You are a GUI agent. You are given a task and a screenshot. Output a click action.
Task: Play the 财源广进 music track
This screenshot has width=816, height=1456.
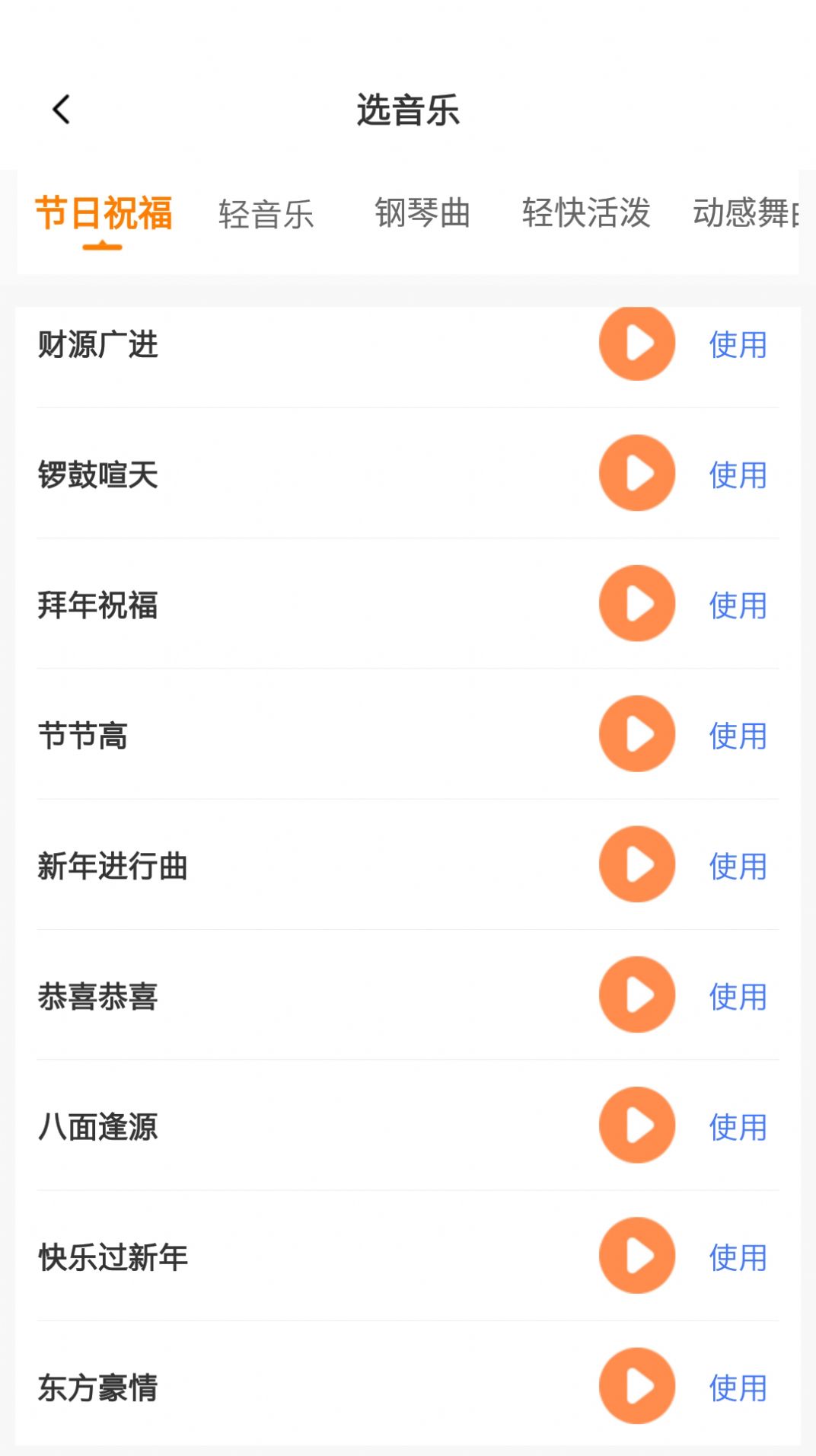(637, 343)
